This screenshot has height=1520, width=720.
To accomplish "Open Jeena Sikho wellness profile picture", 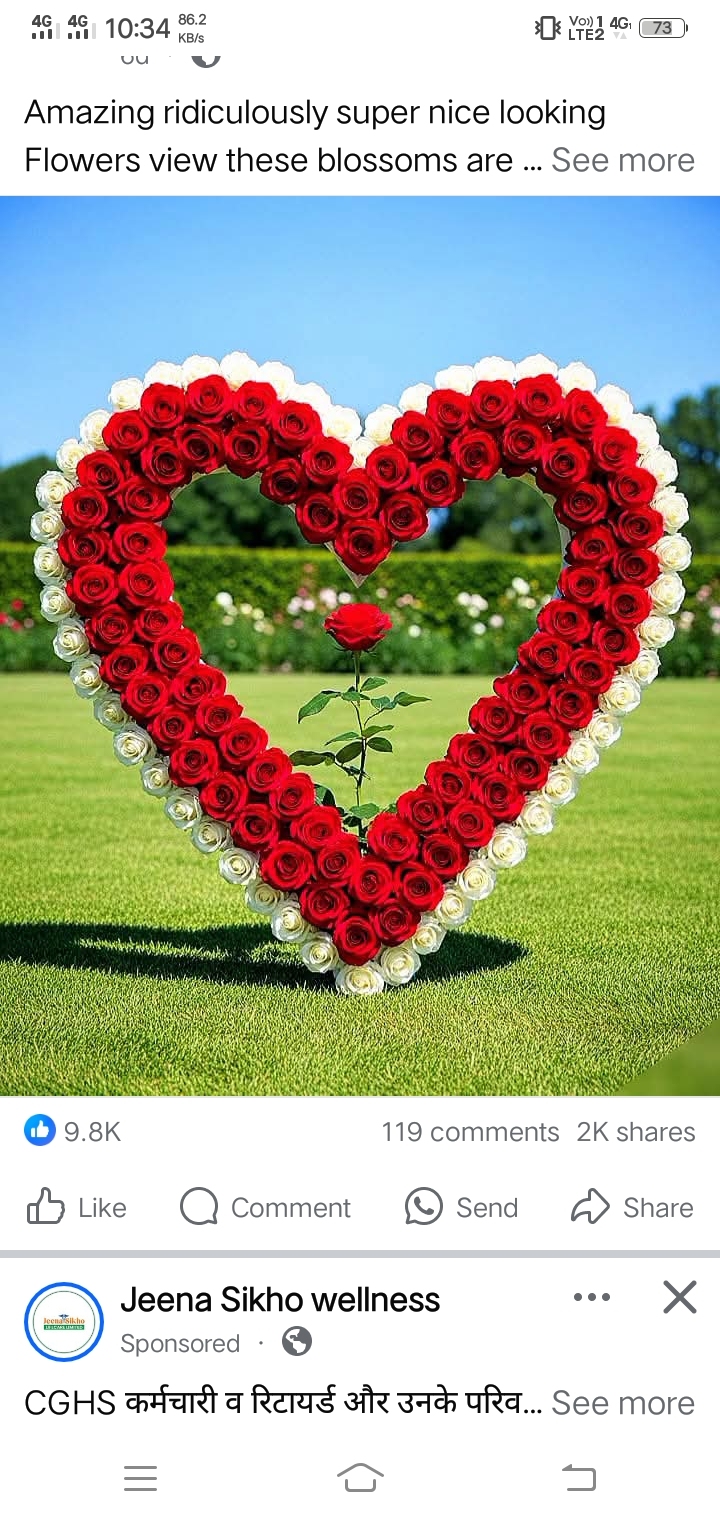I will (64, 1321).
